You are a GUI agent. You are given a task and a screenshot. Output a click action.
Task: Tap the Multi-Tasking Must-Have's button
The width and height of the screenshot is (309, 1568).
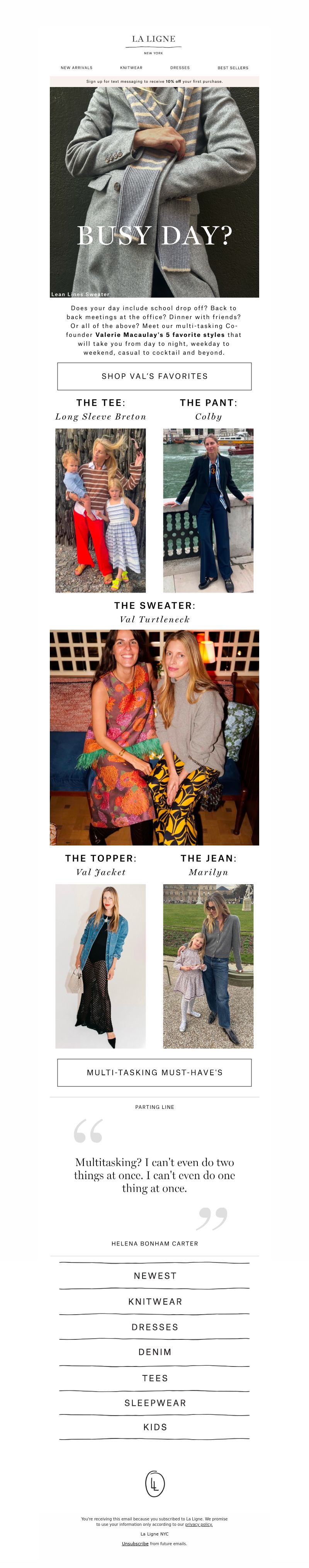tap(154, 1072)
